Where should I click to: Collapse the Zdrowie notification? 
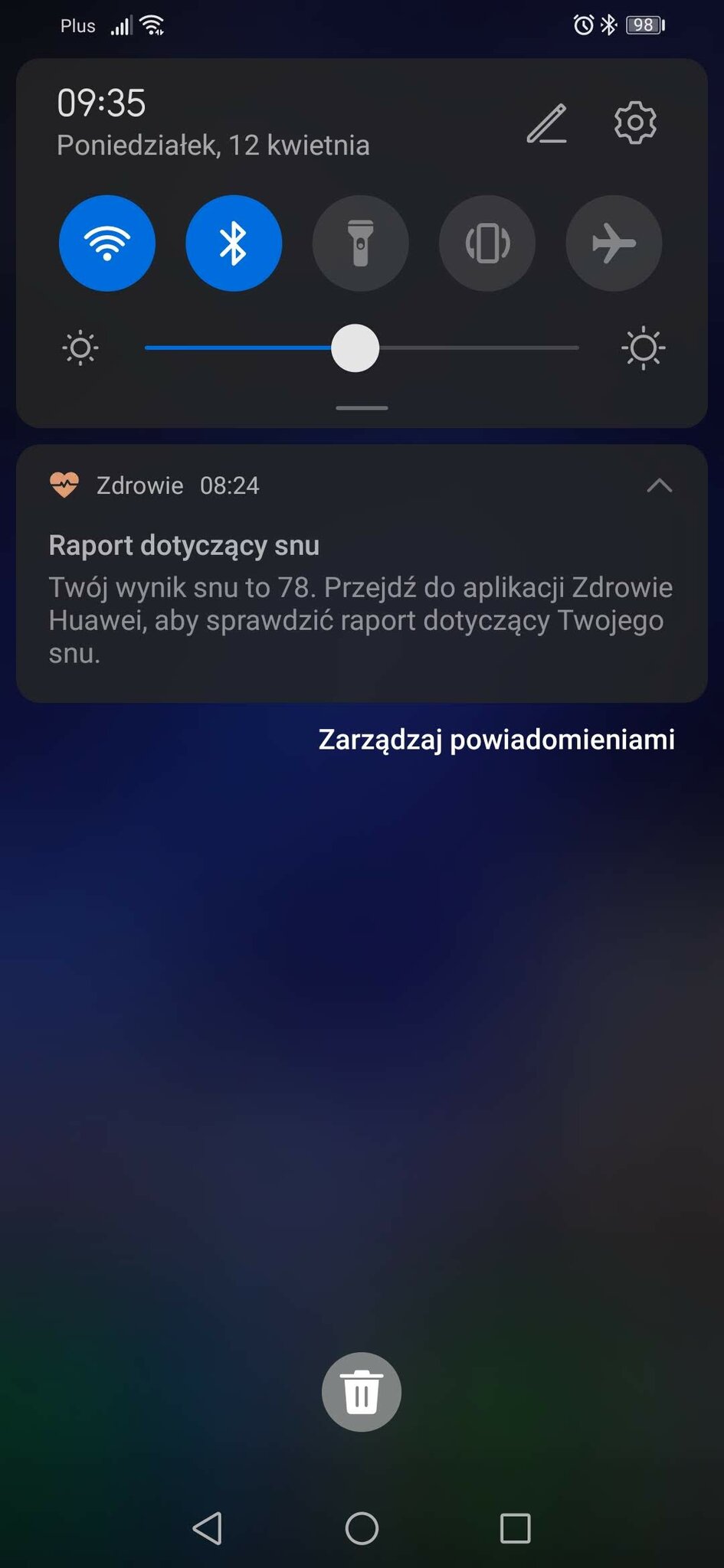pos(659,485)
